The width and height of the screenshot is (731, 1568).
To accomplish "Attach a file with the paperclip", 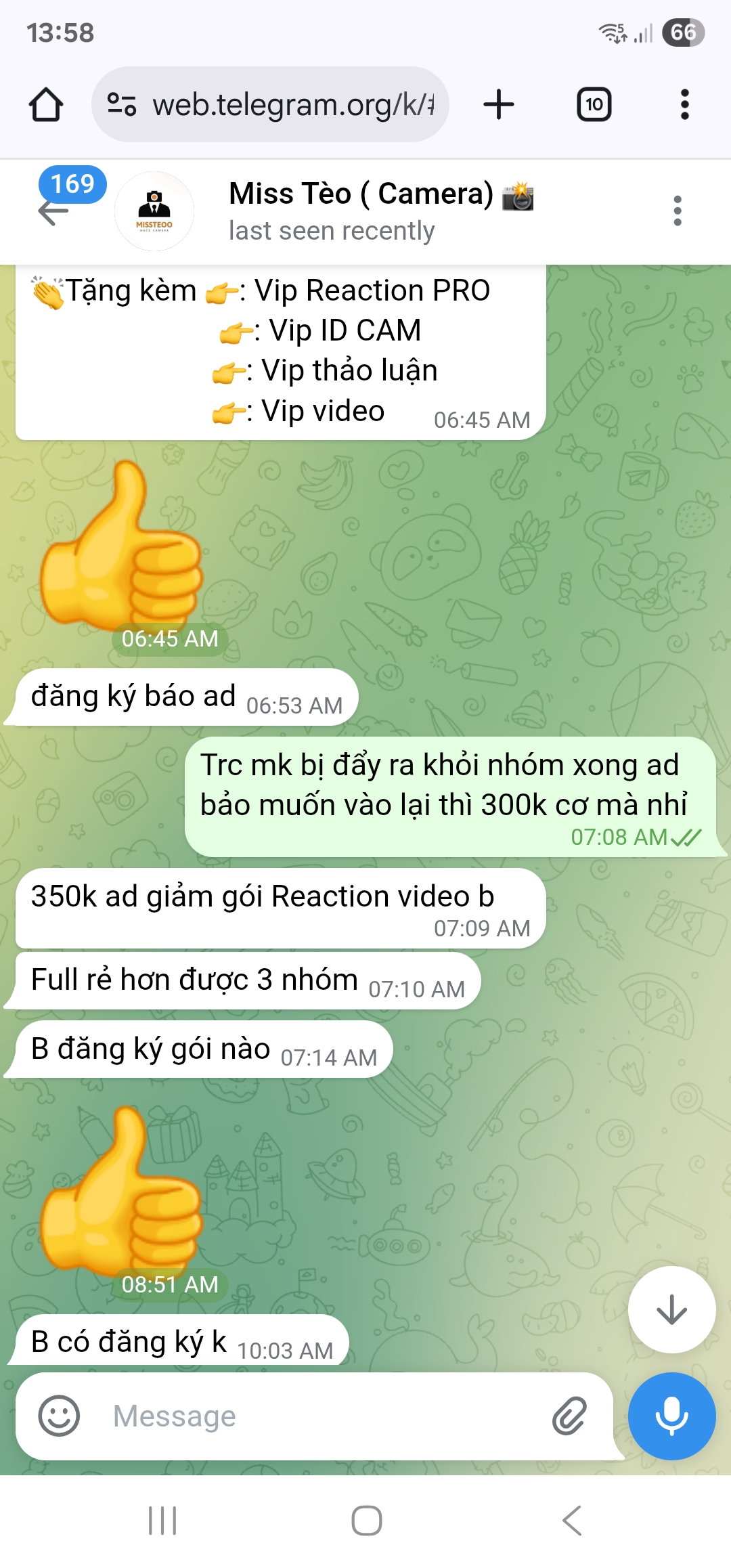I will click(569, 1416).
